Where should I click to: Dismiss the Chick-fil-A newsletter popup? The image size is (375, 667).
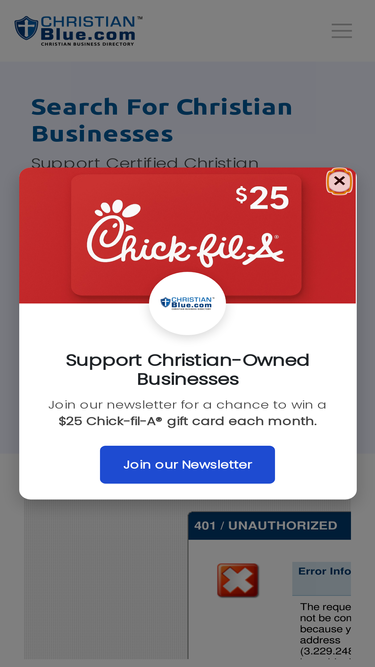click(x=339, y=181)
